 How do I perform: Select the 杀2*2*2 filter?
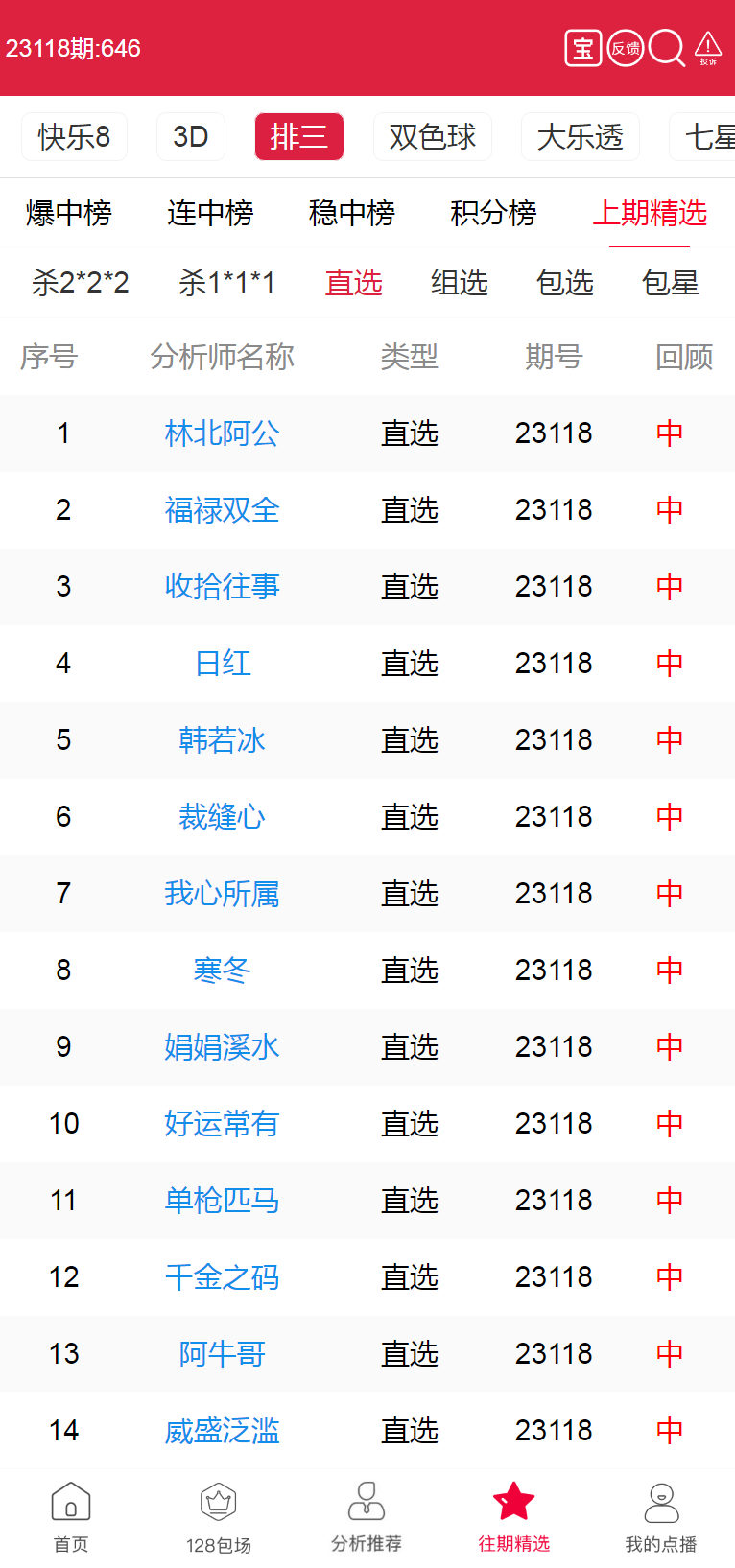pyautogui.click(x=80, y=283)
